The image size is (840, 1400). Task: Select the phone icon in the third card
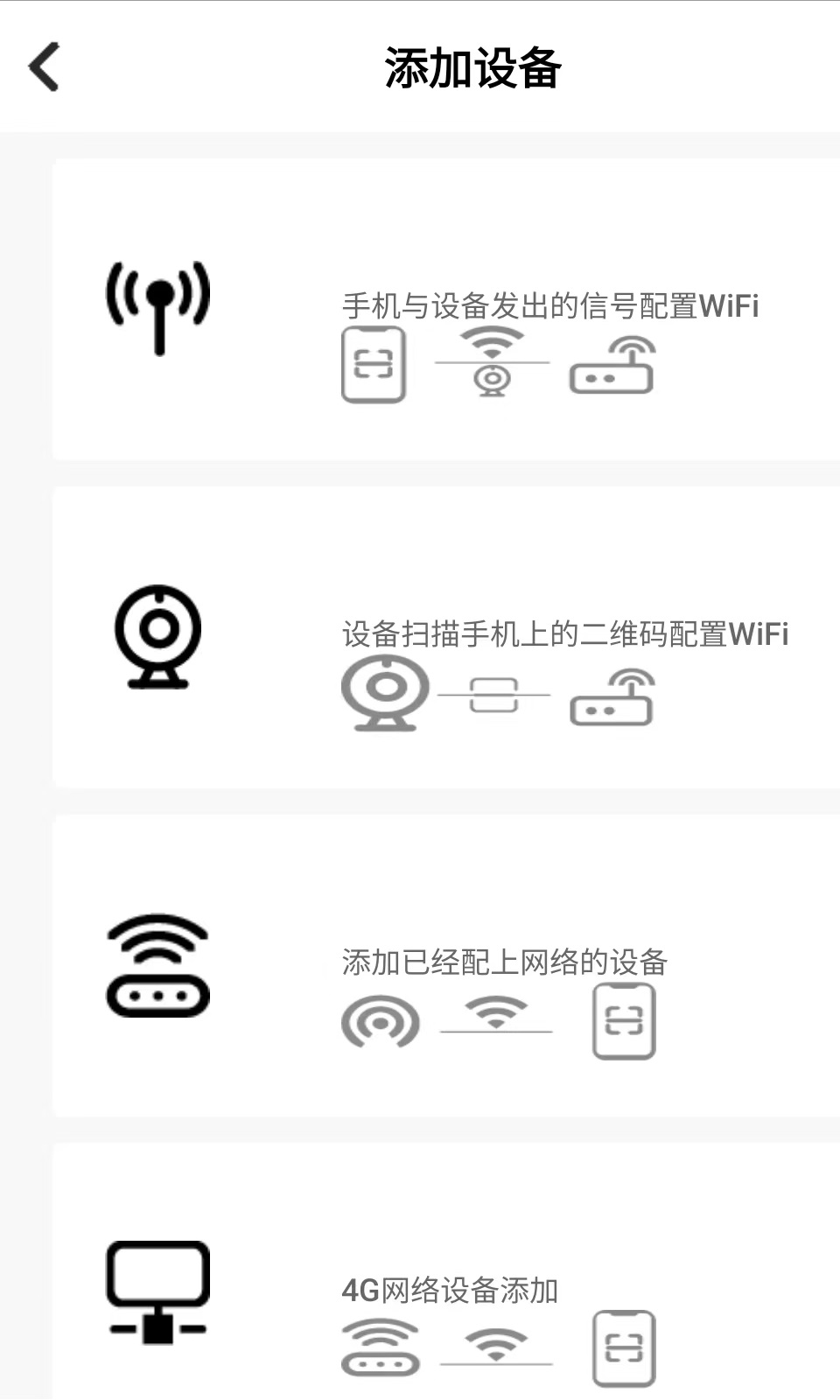click(x=623, y=1024)
